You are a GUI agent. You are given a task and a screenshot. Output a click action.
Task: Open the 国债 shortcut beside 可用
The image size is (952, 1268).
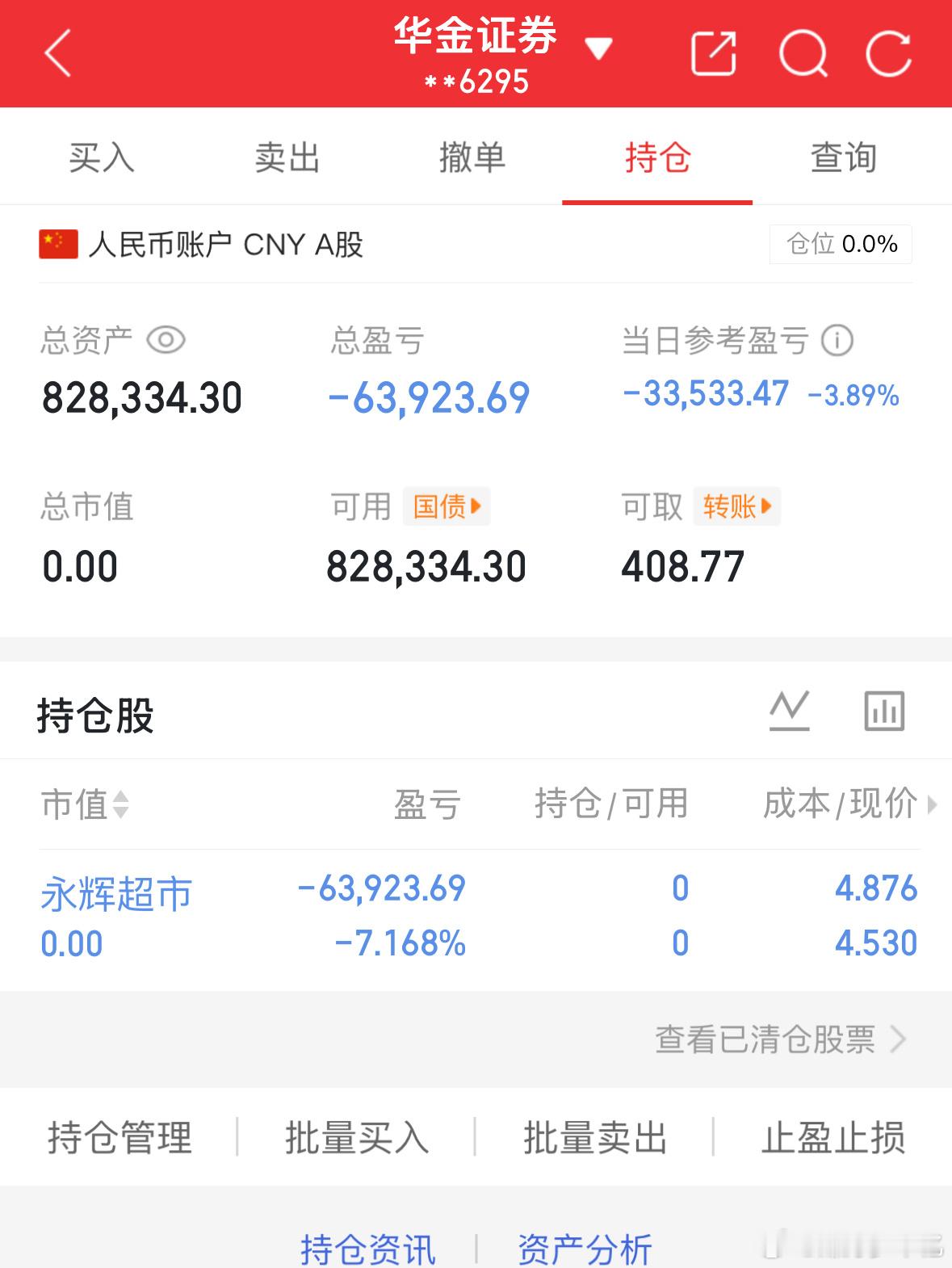point(446,506)
